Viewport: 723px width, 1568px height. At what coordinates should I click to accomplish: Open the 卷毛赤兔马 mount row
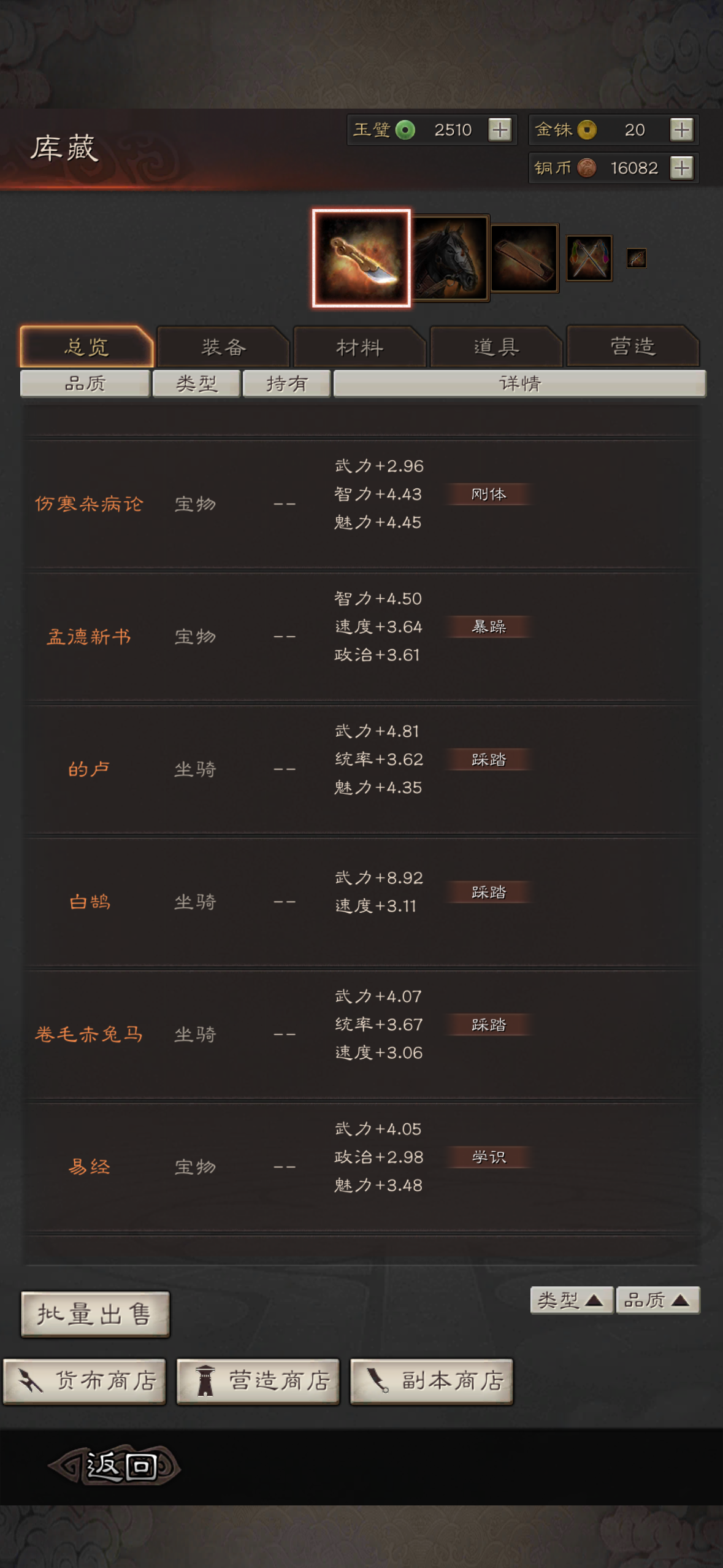pos(361,1034)
